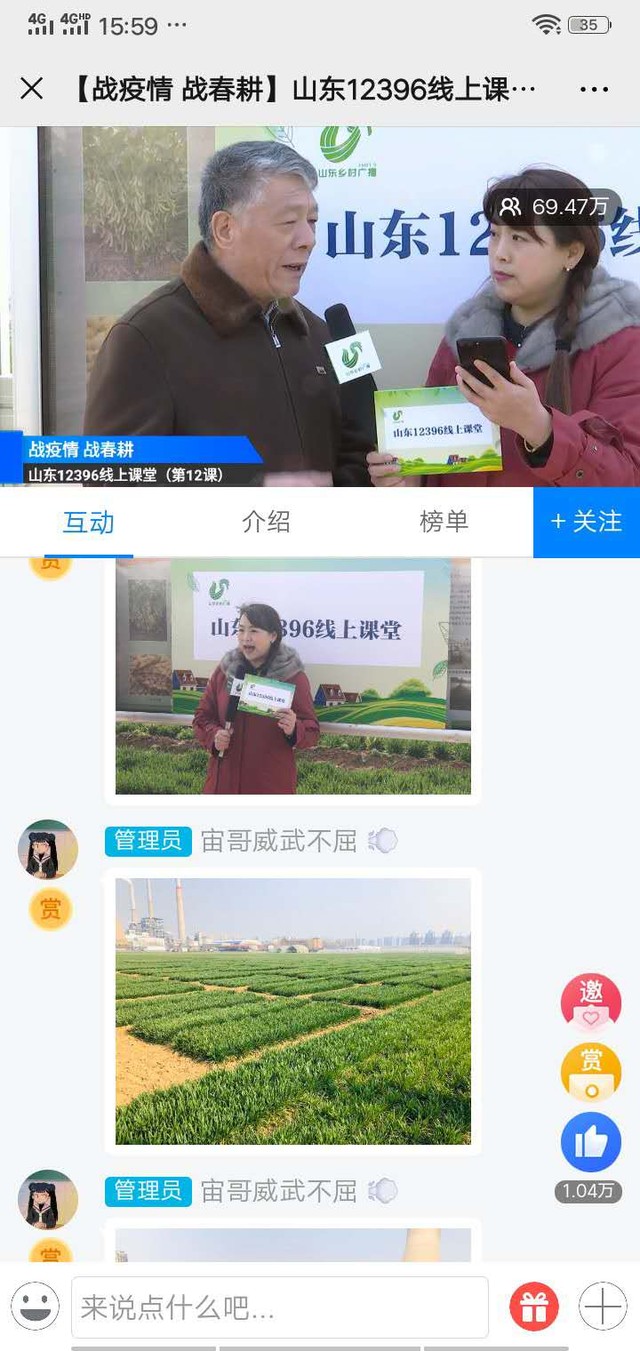This screenshot has height=1351, width=640.
Task: Follow the channel with + 关注
Action: (586, 522)
